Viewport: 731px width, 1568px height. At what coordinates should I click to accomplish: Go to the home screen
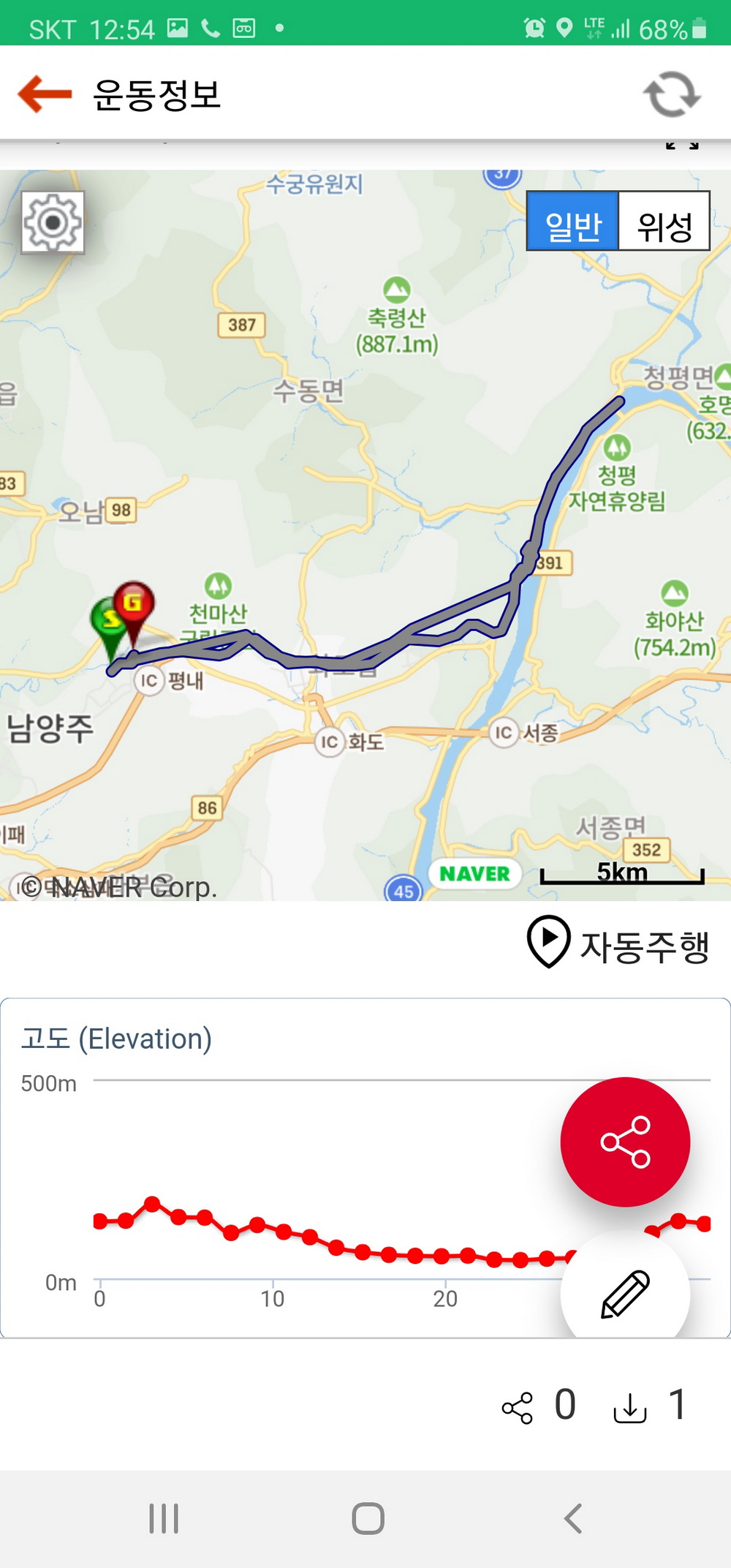pyautogui.click(x=368, y=1518)
